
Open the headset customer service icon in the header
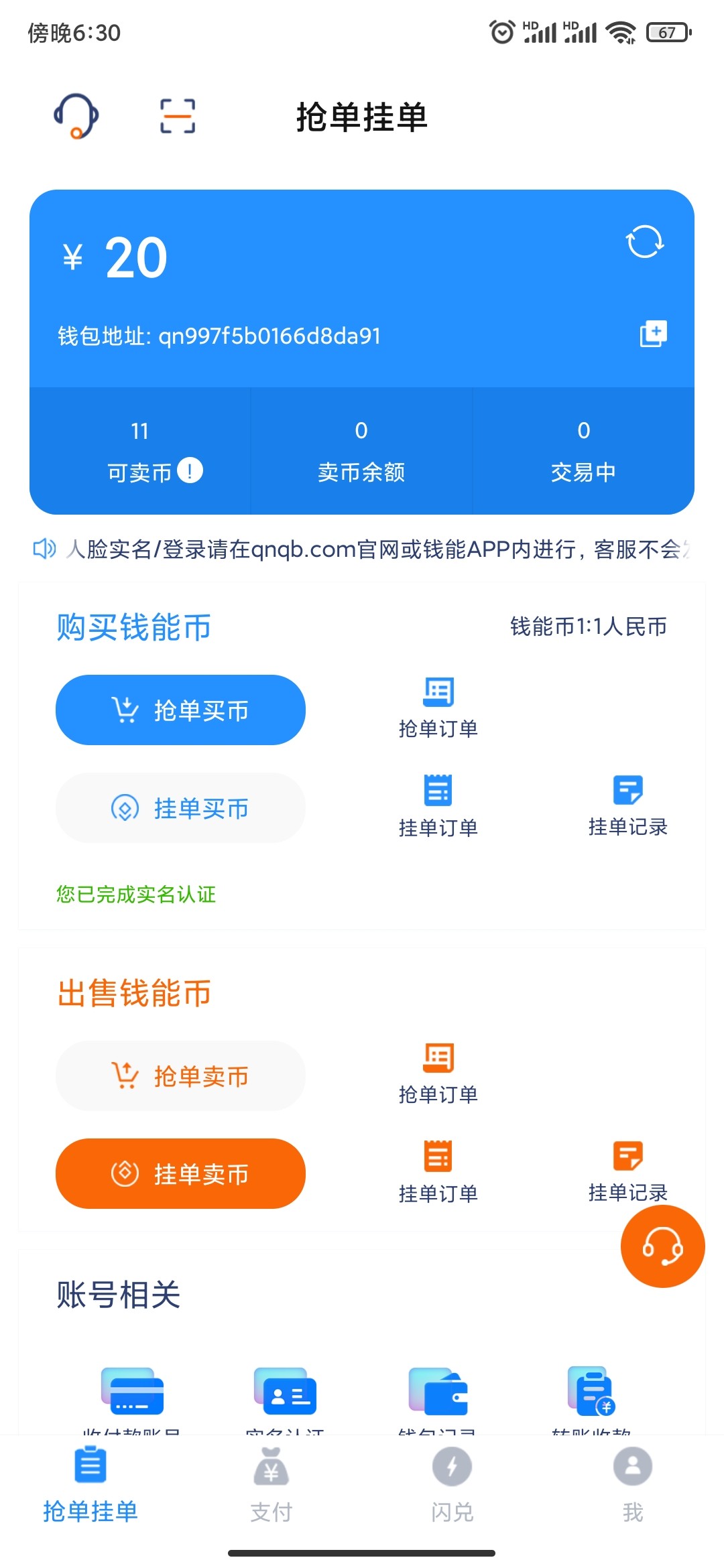pyautogui.click(x=76, y=116)
